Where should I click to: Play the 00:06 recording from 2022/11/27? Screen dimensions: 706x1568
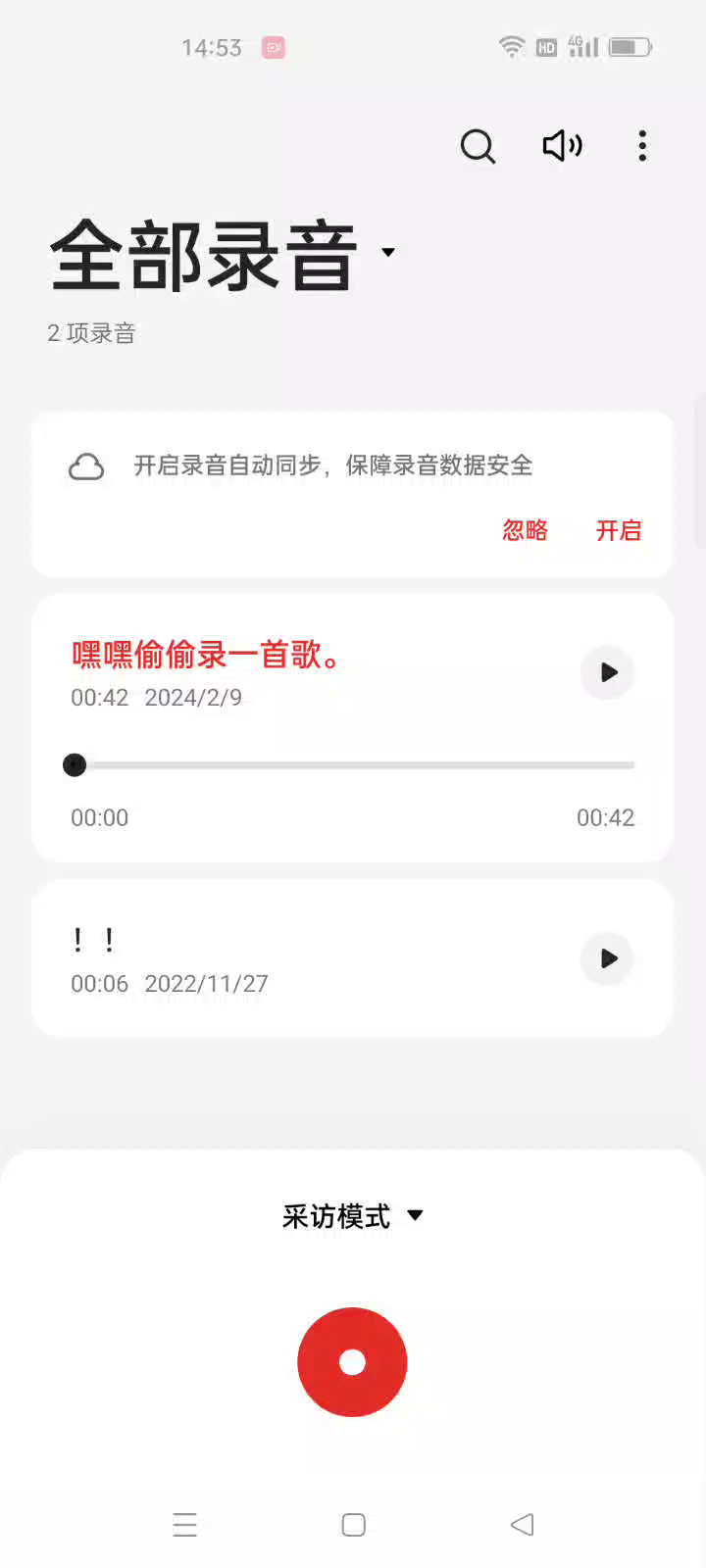[x=608, y=958]
